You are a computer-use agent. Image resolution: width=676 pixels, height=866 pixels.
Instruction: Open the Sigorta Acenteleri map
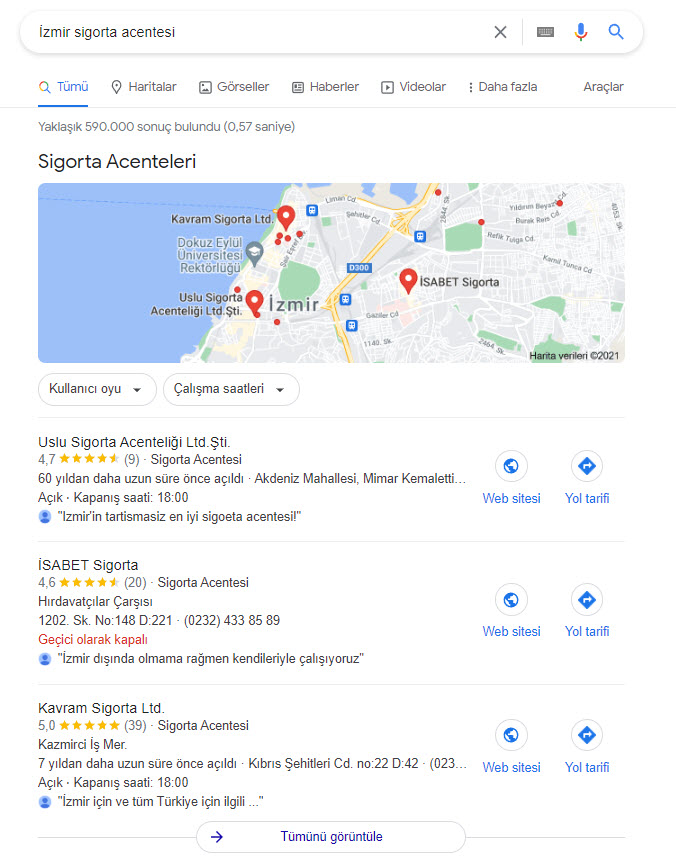pos(331,272)
